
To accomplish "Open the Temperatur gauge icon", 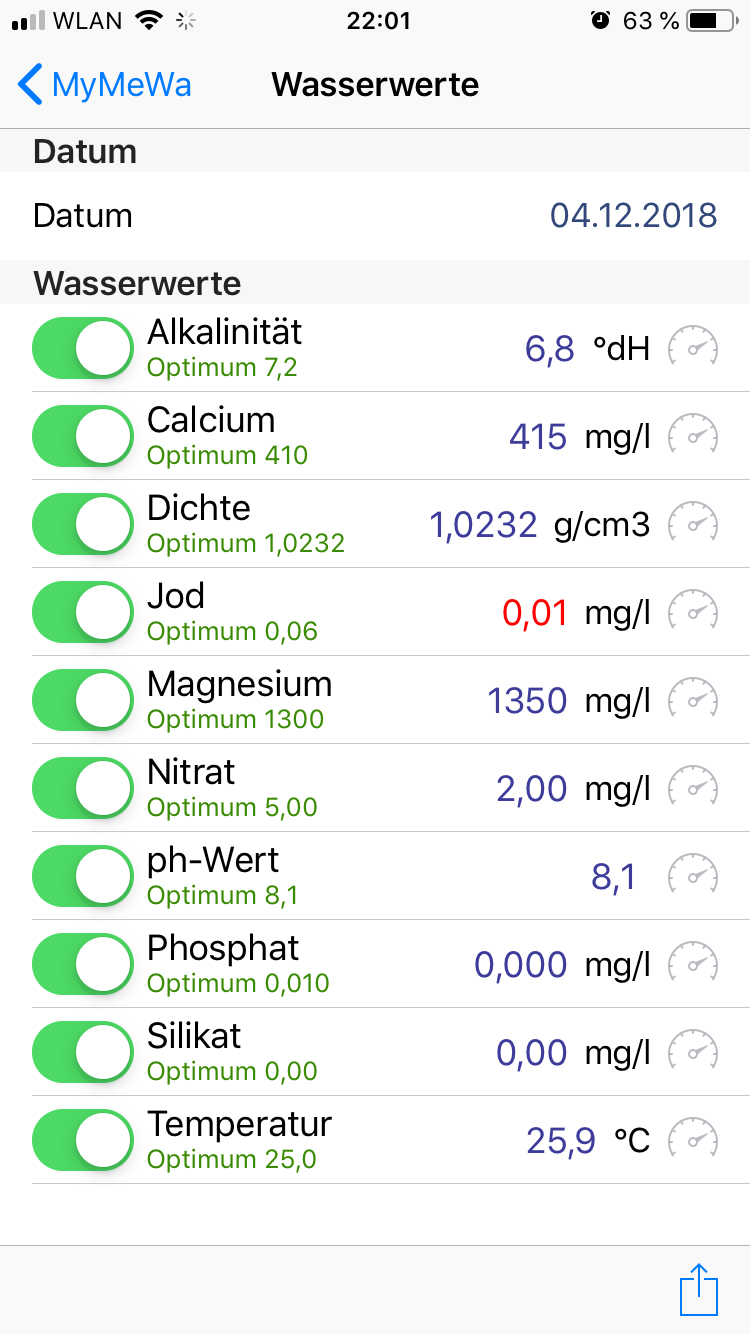I will [693, 1140].
